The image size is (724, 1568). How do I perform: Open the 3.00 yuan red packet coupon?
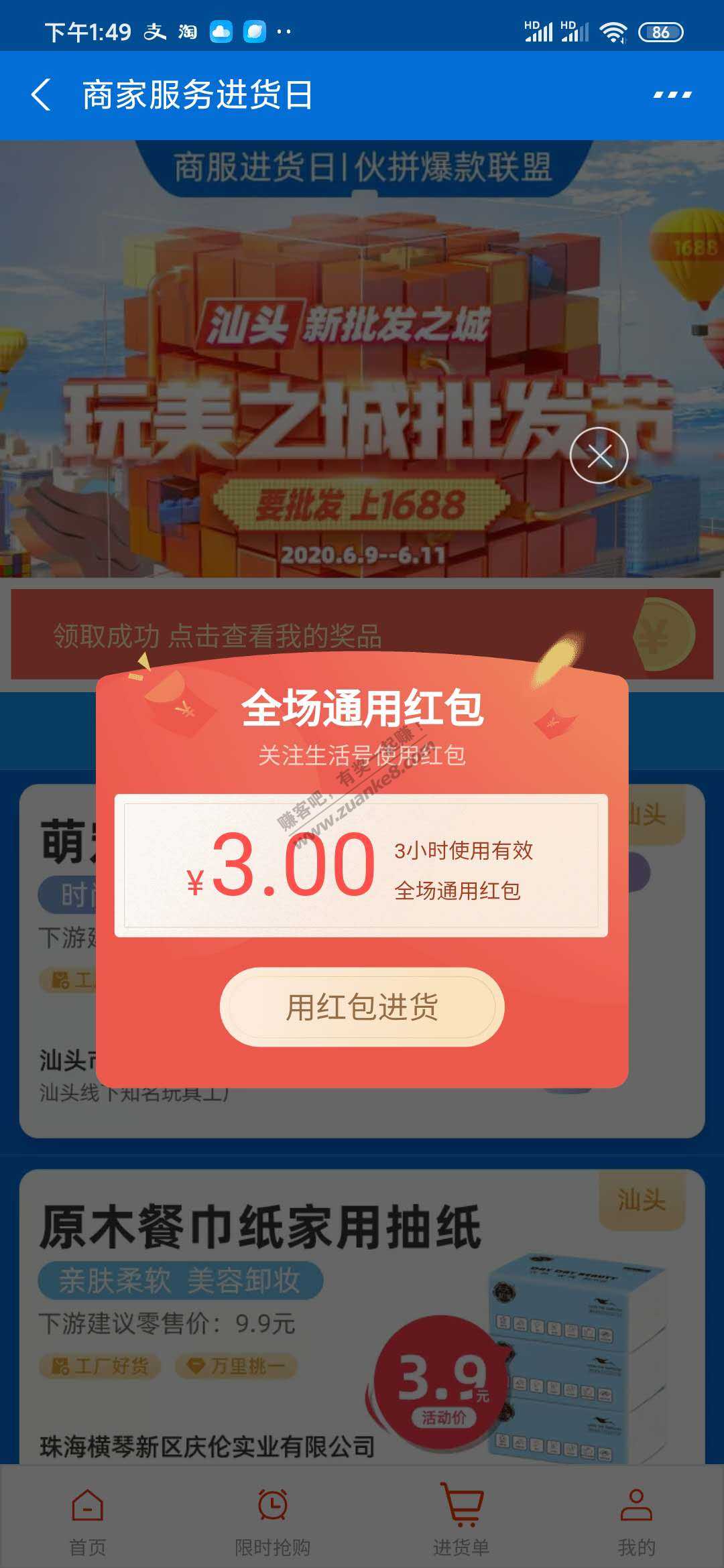click(361, 865)
